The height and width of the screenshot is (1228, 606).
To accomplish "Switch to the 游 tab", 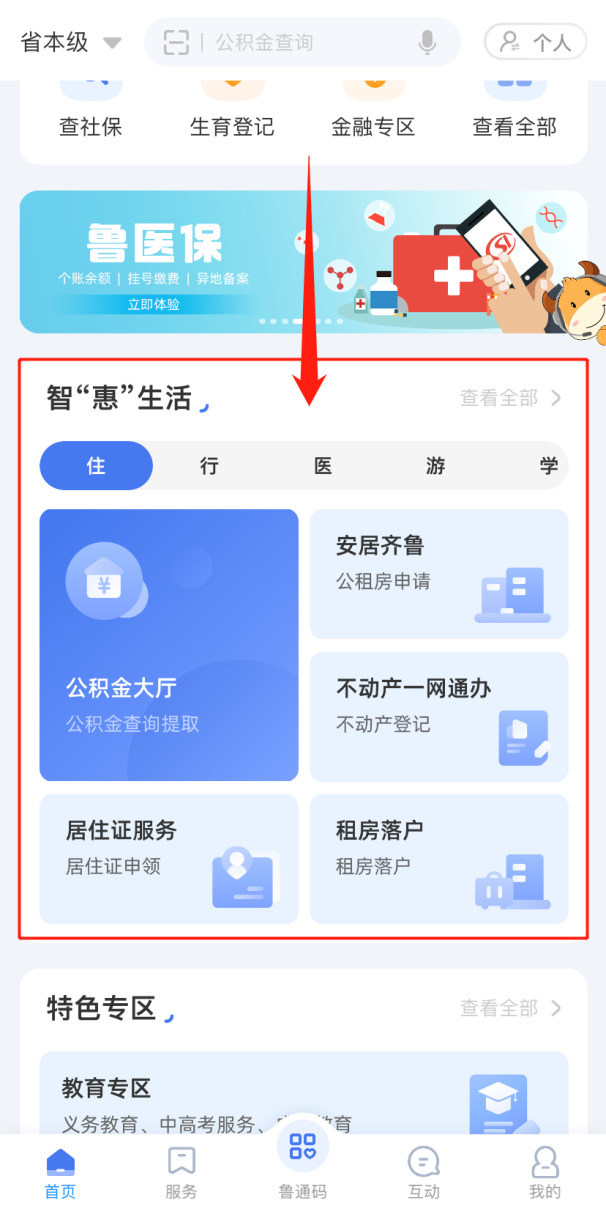I will [436, 466].
